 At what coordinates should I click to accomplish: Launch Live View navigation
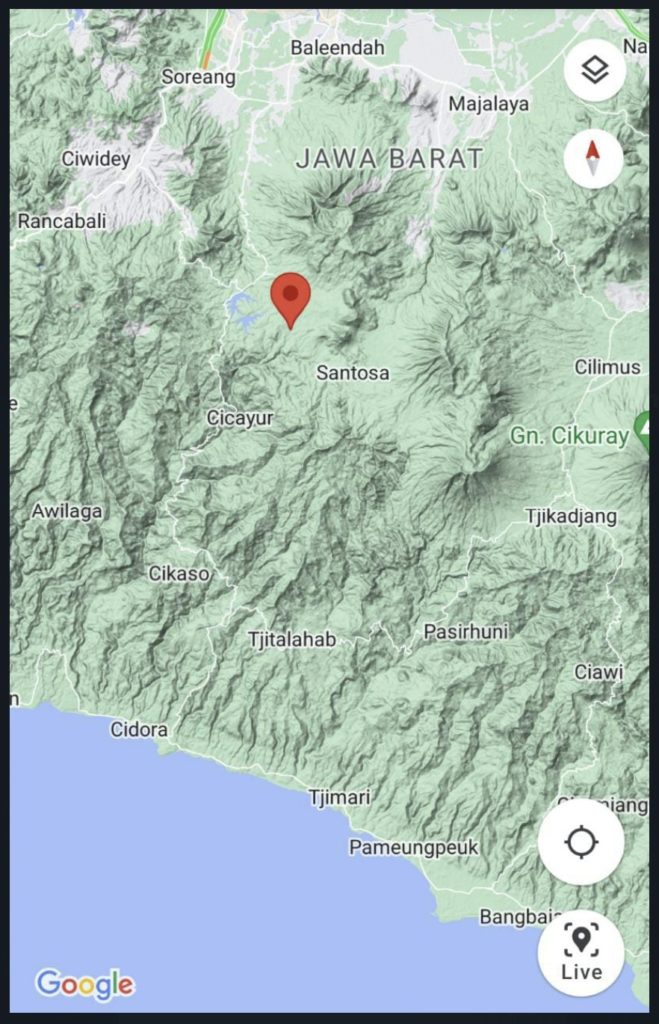[581, 953]
